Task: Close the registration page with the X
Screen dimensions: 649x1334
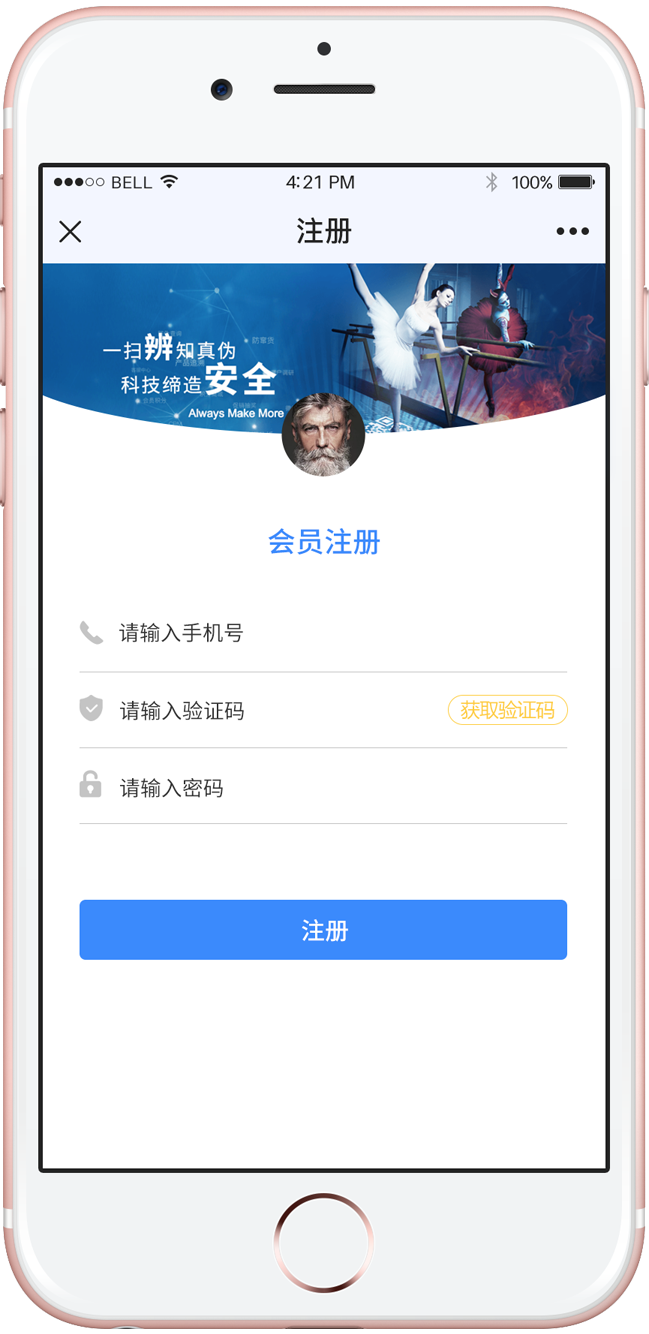Action: tap(70, 232)
